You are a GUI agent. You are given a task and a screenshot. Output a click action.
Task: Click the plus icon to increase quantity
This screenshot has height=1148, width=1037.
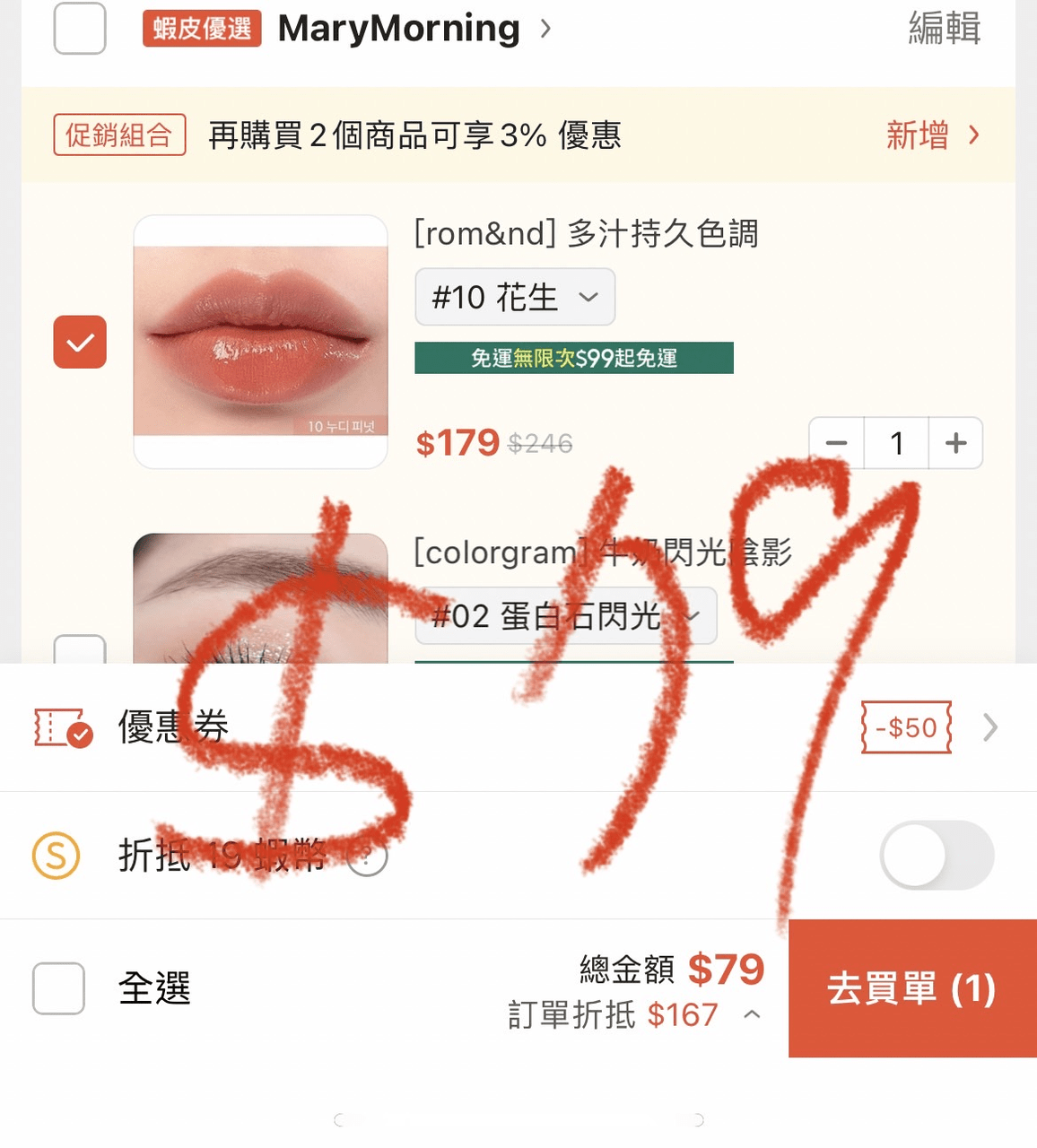point(955,442)
